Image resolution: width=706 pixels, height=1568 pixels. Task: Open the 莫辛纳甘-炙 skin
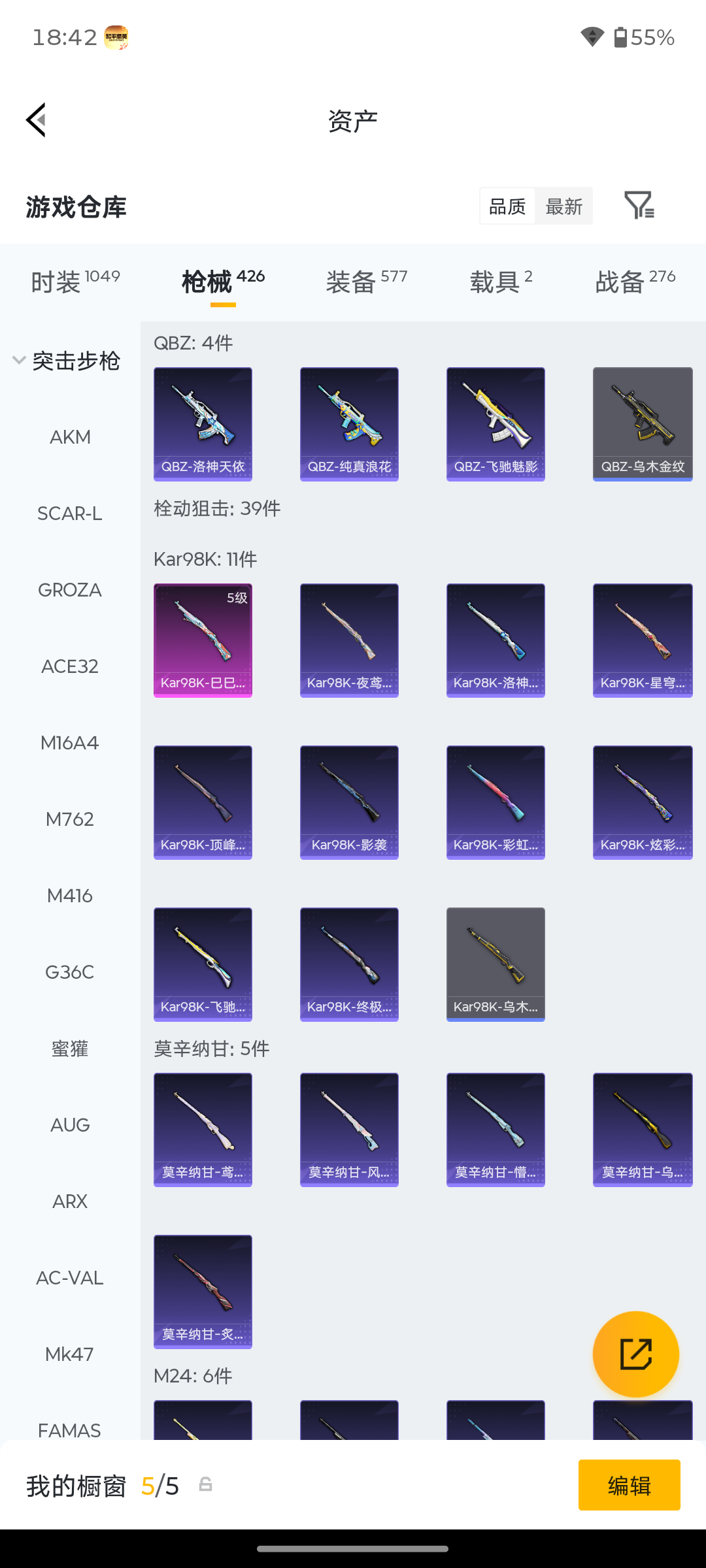point(203,1292)
